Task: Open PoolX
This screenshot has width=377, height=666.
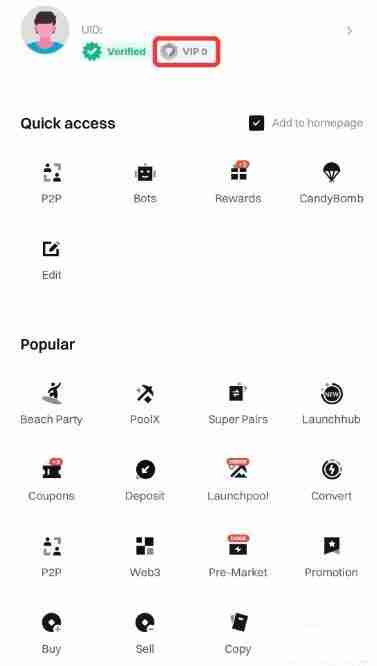Action: pos(145,403)
